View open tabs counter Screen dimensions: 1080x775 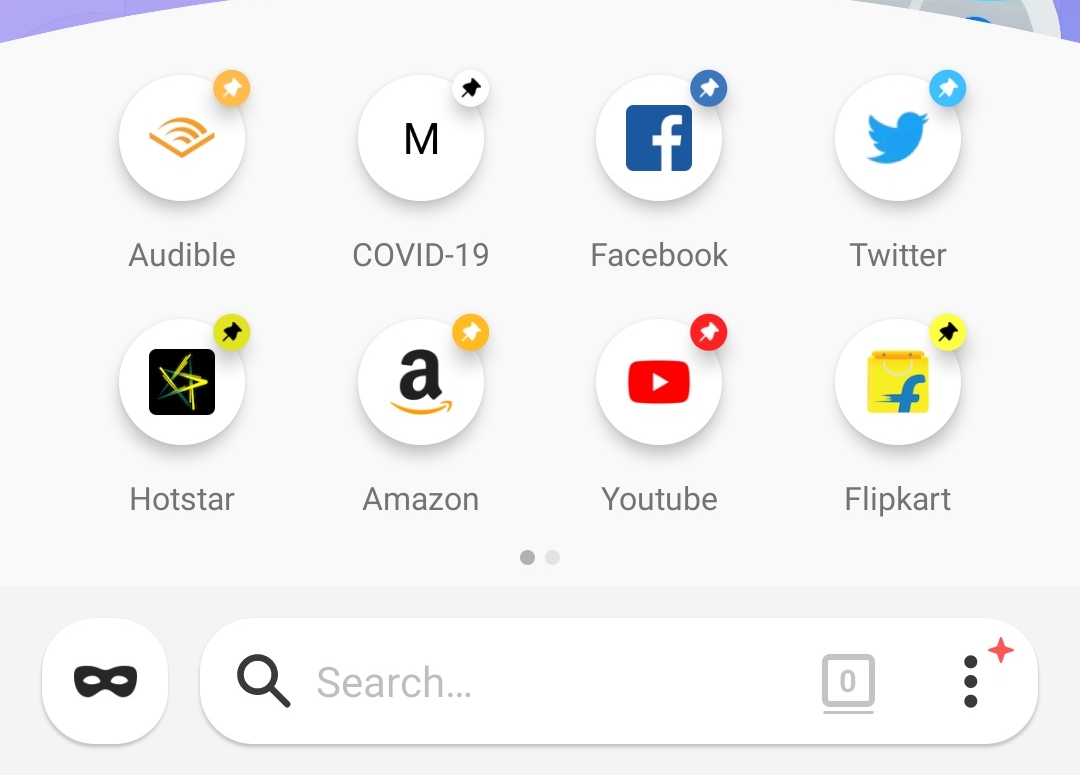coord(848,682)
